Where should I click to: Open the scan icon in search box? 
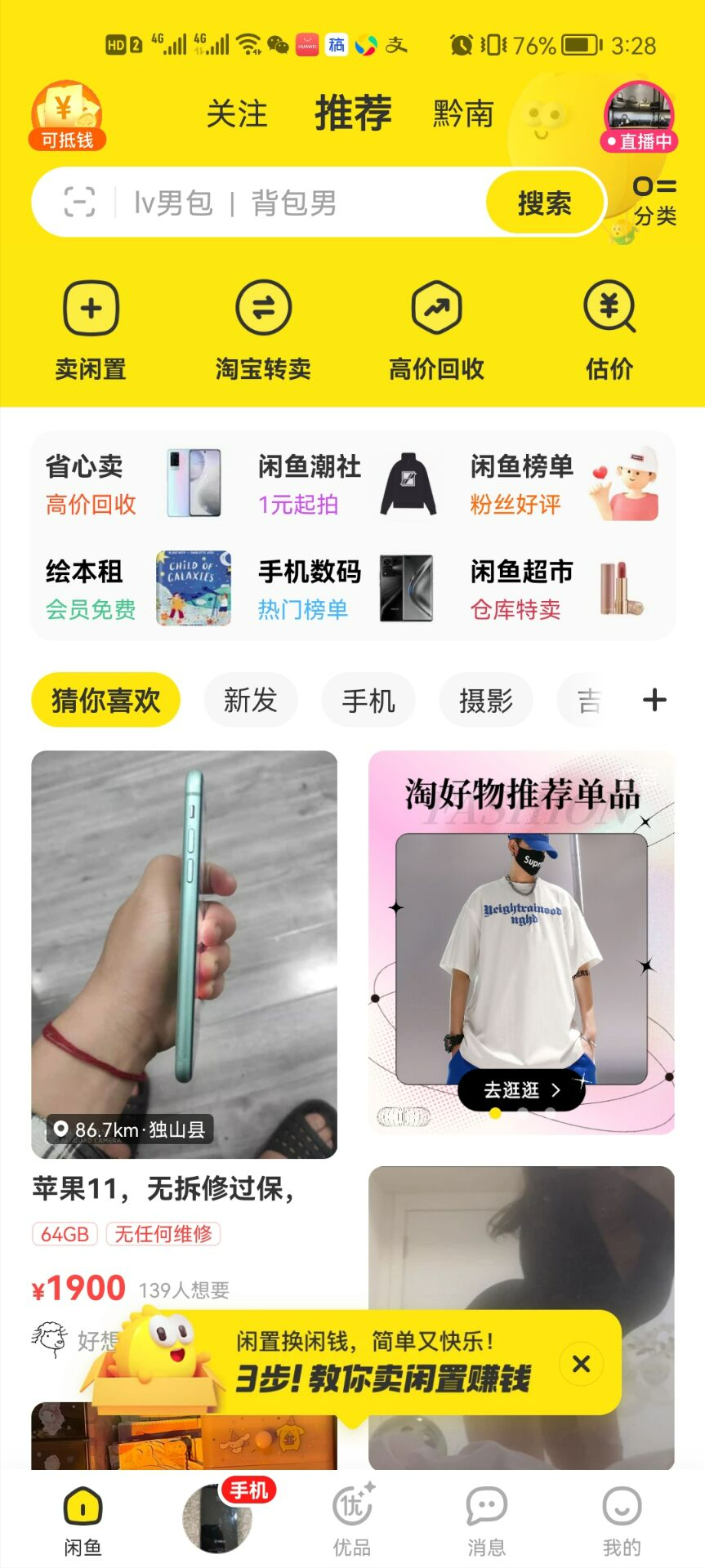[x=79, y=202]
